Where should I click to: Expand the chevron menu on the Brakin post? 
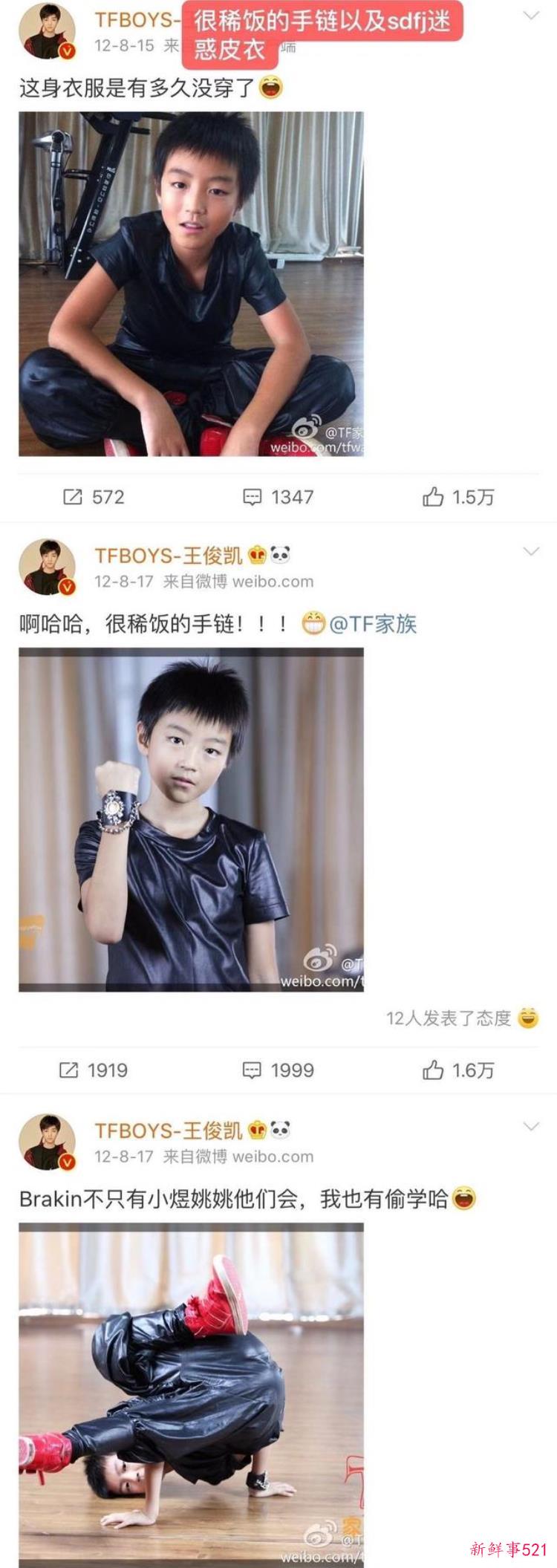pyautogui.click(x=531, y=1127)
